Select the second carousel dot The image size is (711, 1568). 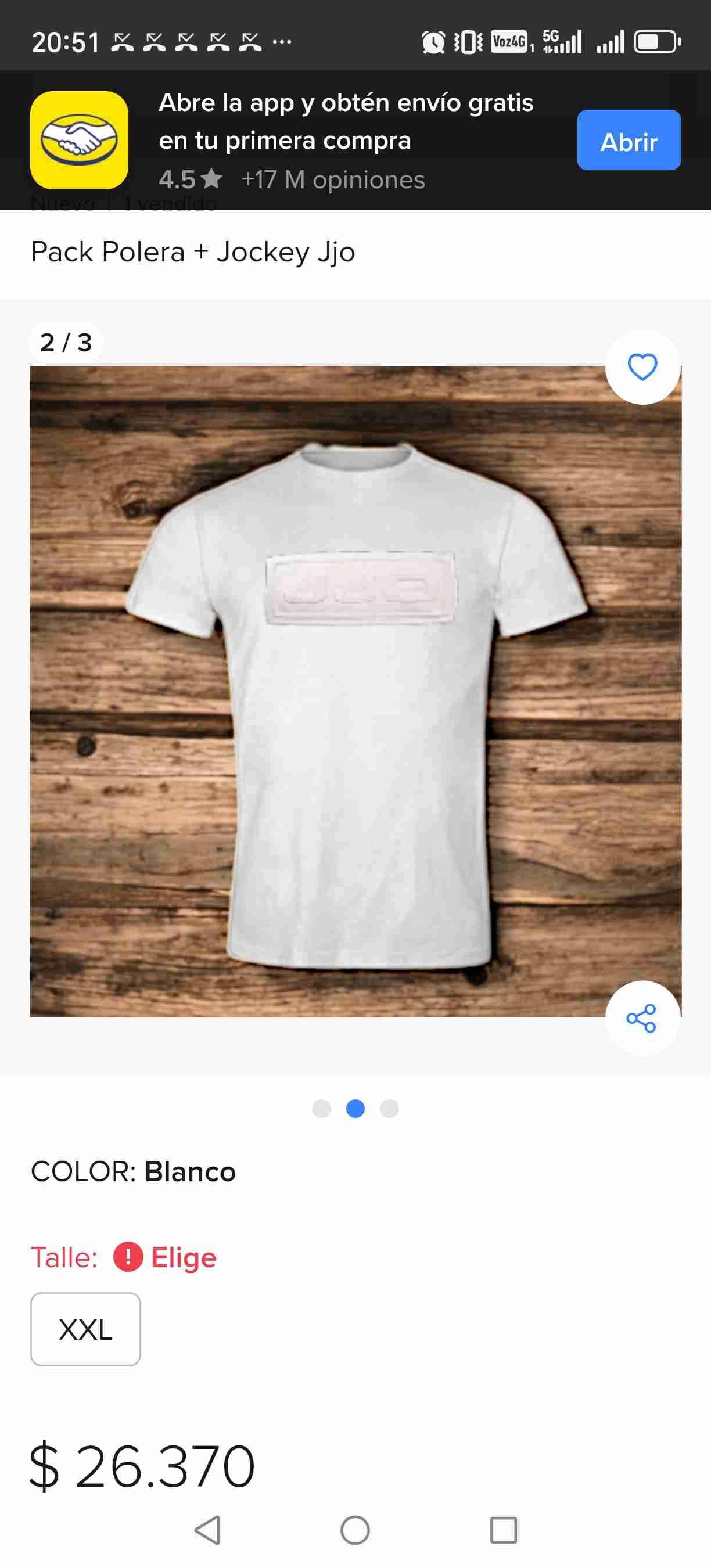tap(355, 1109)
